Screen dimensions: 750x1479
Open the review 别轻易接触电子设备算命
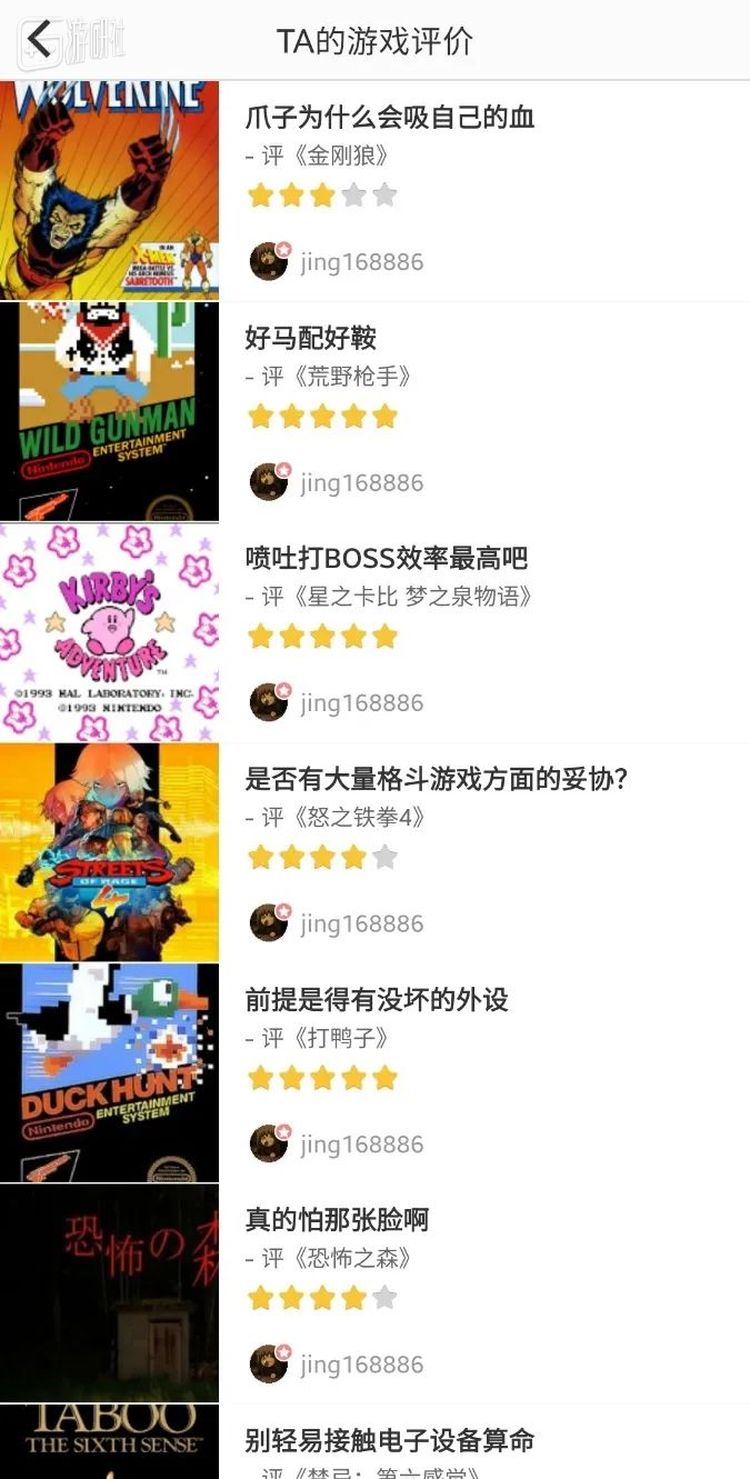[390, 1440]
